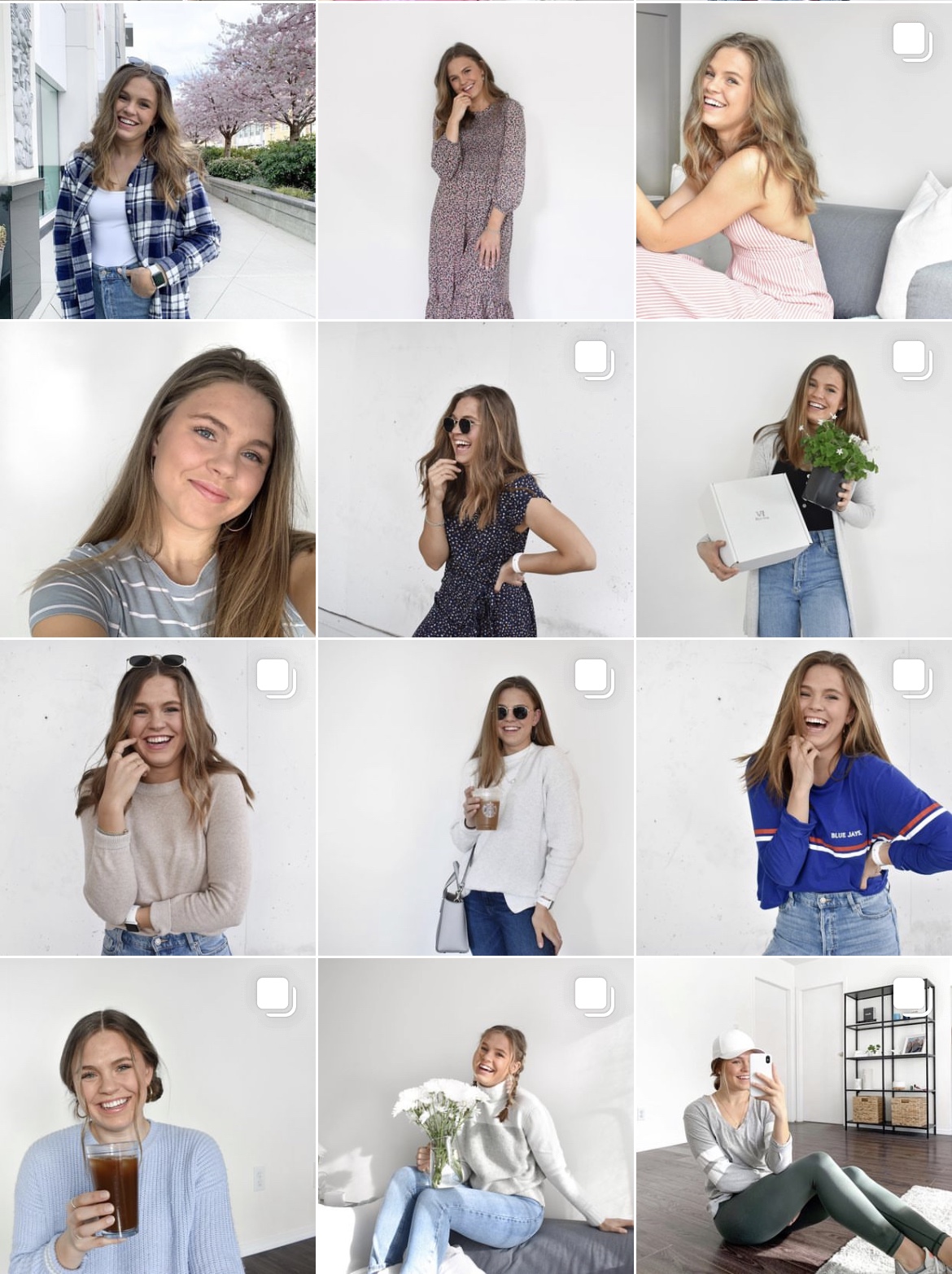Viewport: 952px width, 1274px height.
Task: Open the pink striped dress couch post
Action: (x=793, y=160)
